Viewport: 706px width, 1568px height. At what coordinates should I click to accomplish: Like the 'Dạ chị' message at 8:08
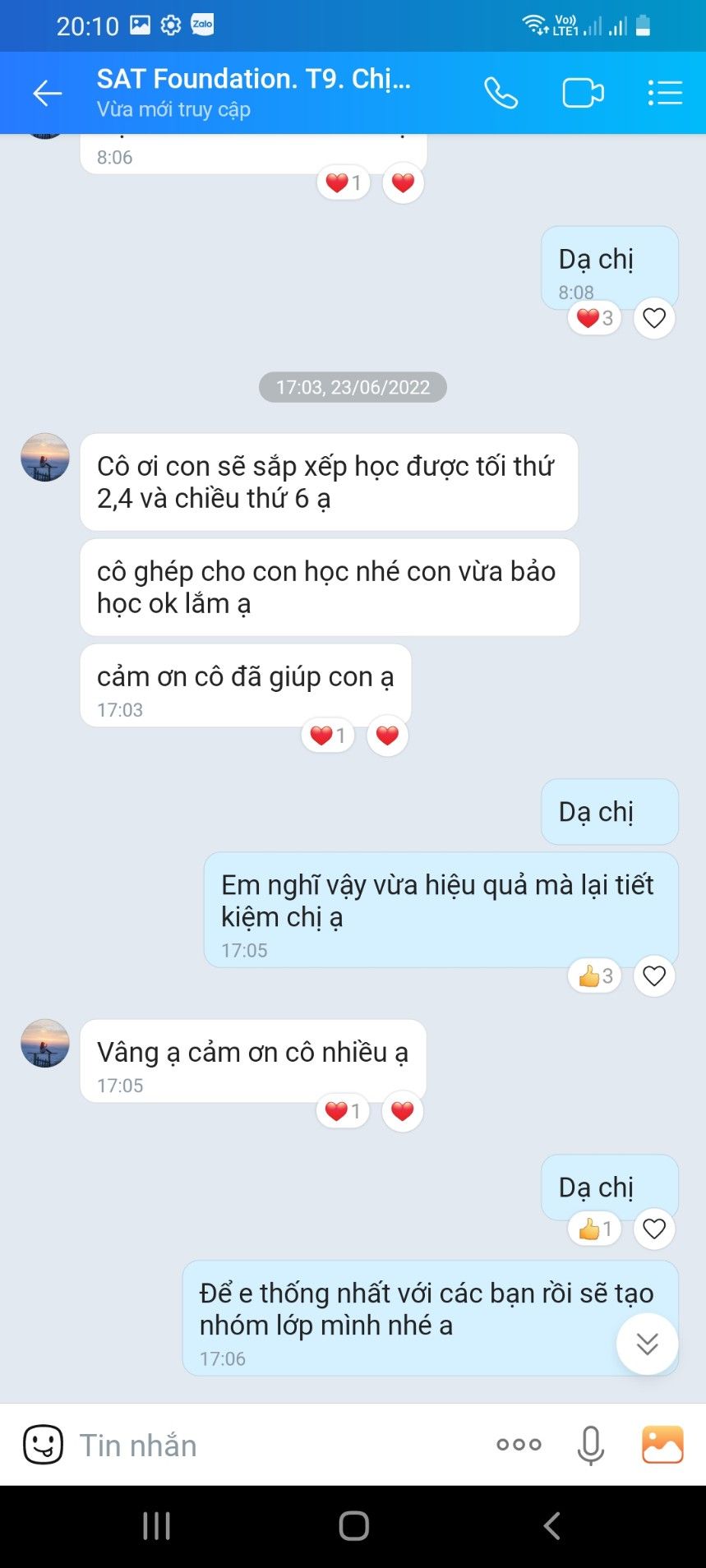(653, 318)
